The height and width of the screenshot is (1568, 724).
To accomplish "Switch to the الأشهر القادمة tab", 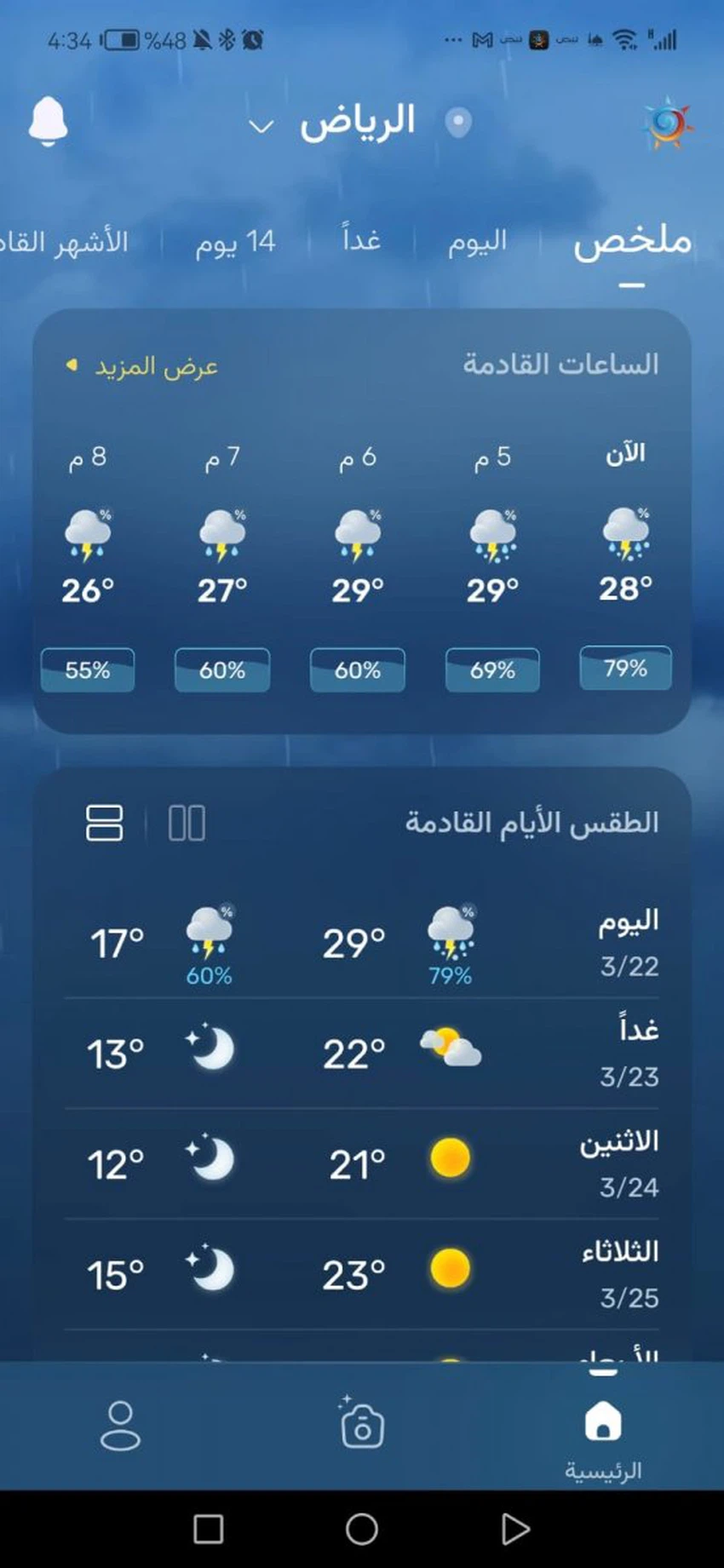I will (x=65, y=242).
